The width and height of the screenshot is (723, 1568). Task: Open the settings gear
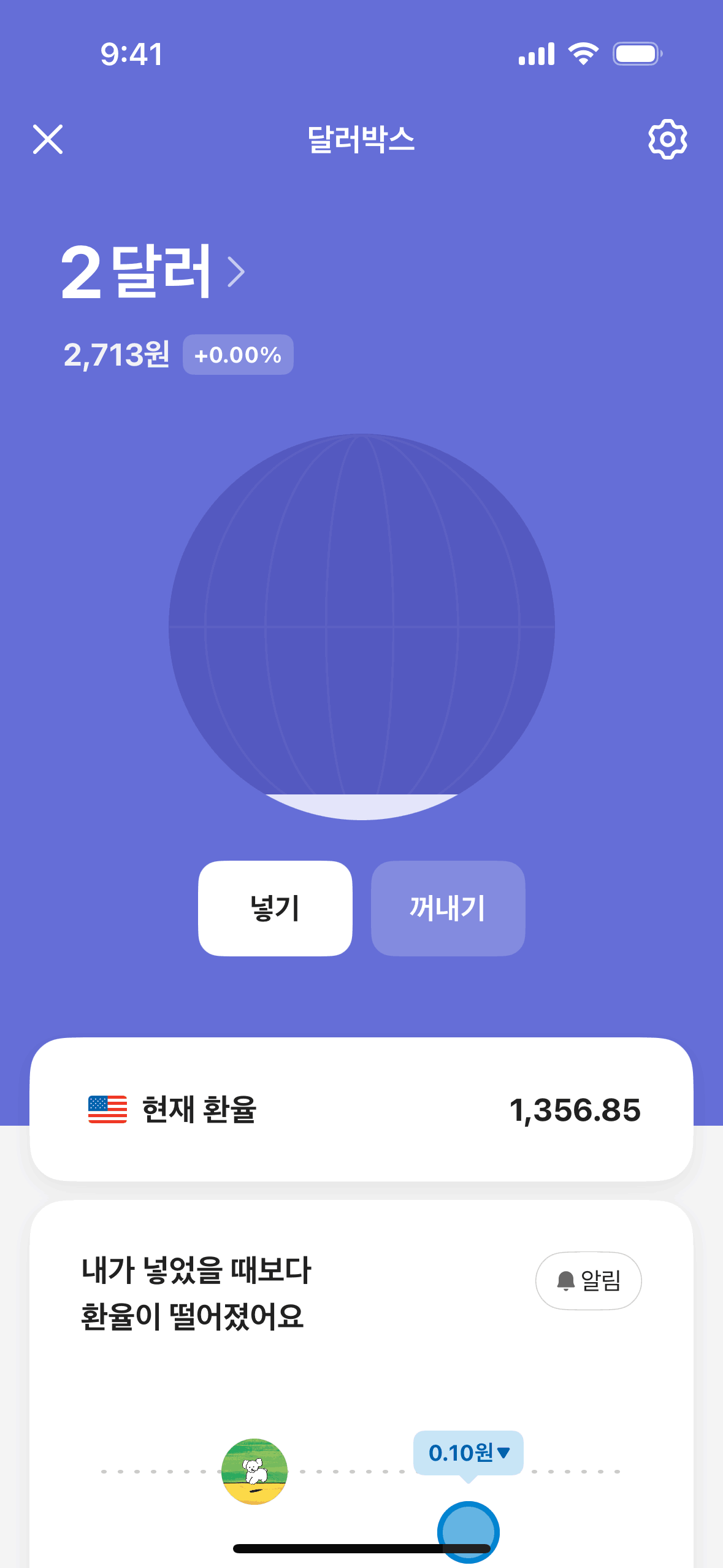[x=667, y=139]
